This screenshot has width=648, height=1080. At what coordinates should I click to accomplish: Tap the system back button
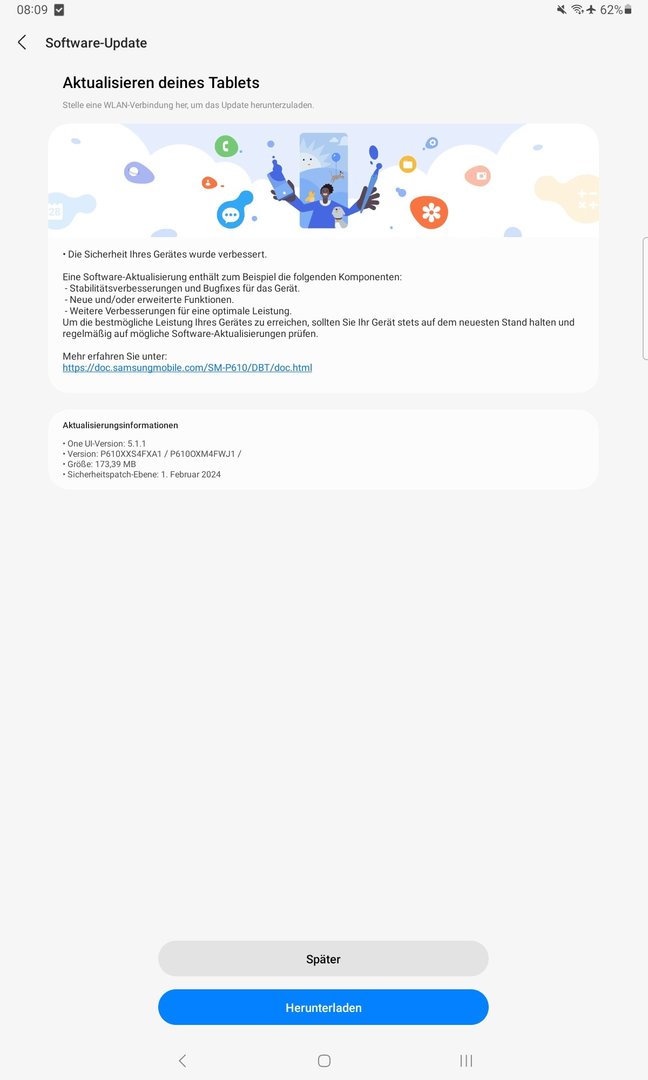182,1061
